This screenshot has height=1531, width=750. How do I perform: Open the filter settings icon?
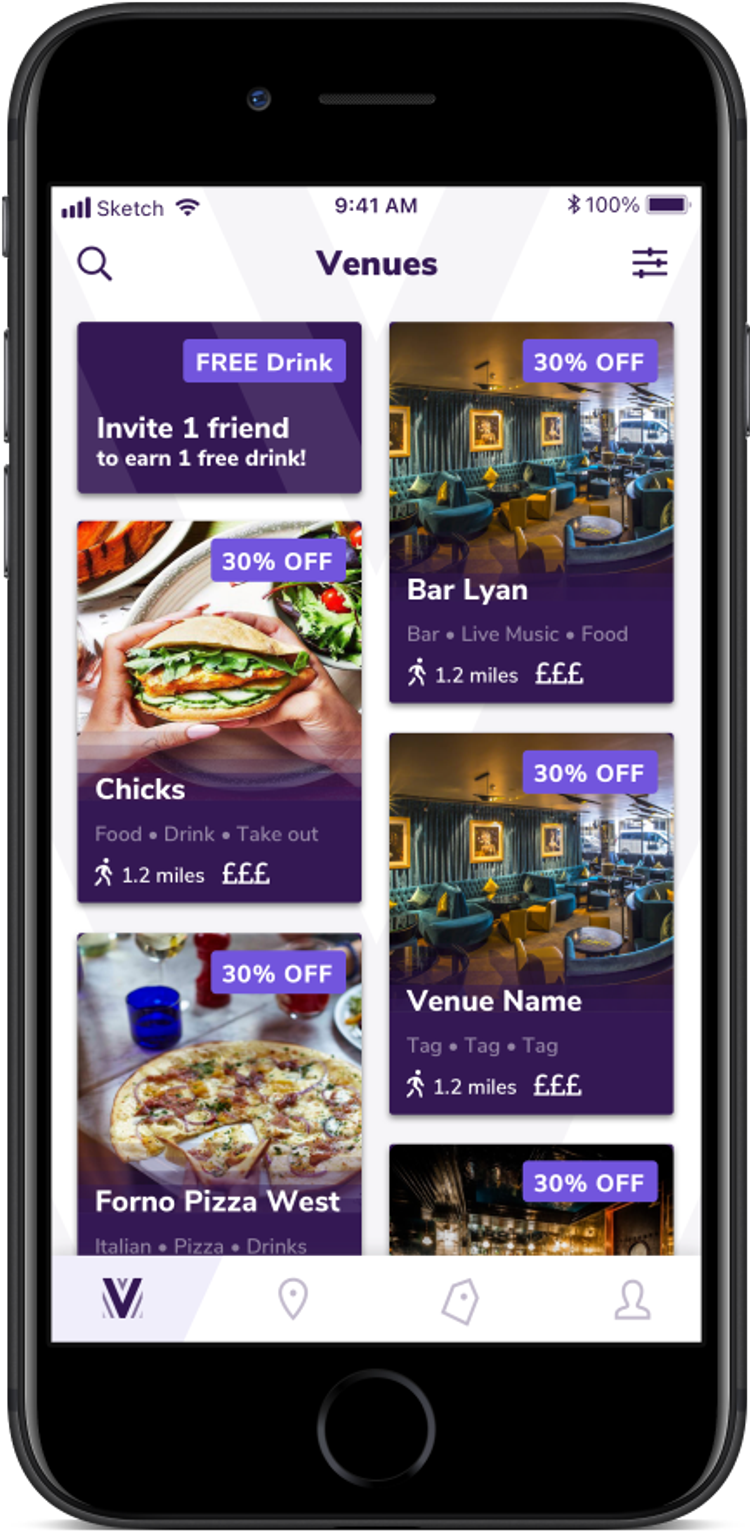point(652,263)
